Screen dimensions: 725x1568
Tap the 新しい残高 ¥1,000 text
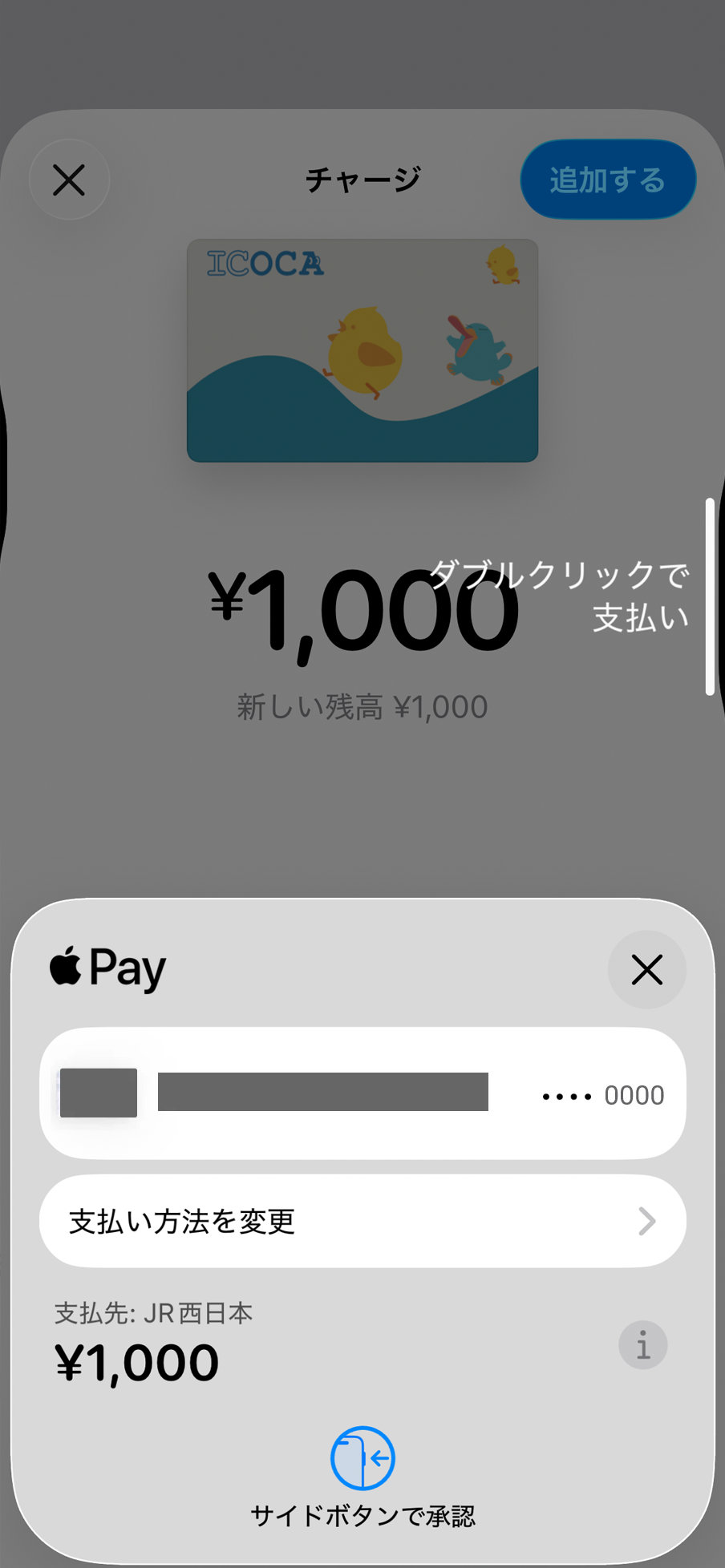tap(362, 706)
